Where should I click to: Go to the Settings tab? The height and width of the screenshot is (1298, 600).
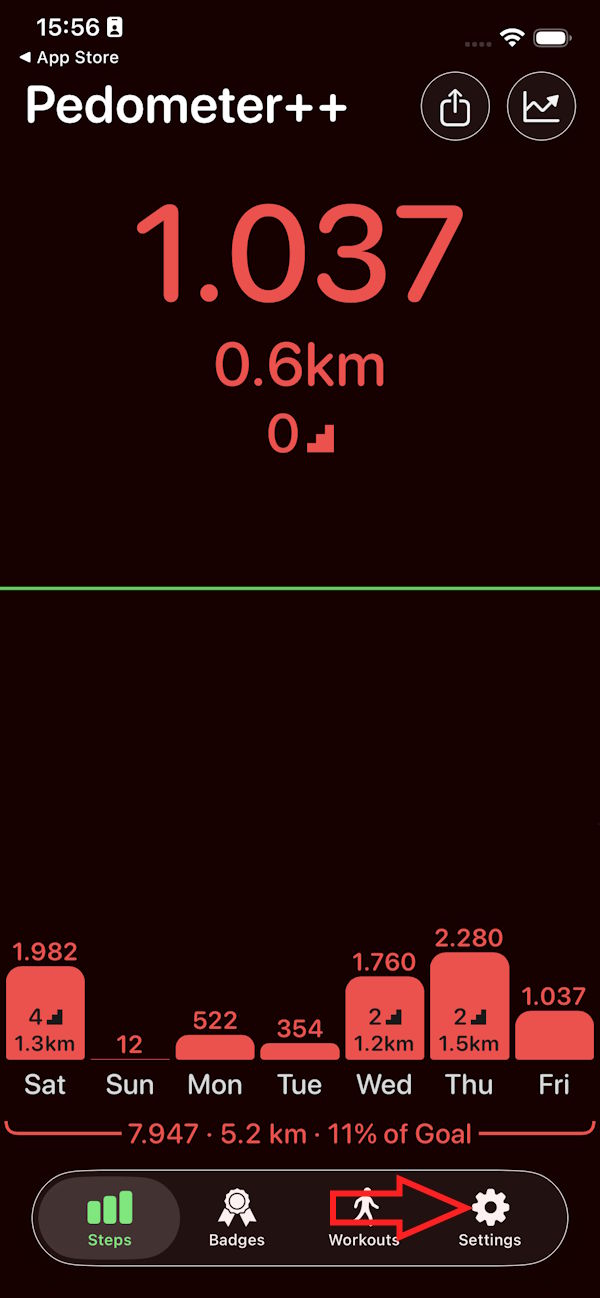(490, 1218)
